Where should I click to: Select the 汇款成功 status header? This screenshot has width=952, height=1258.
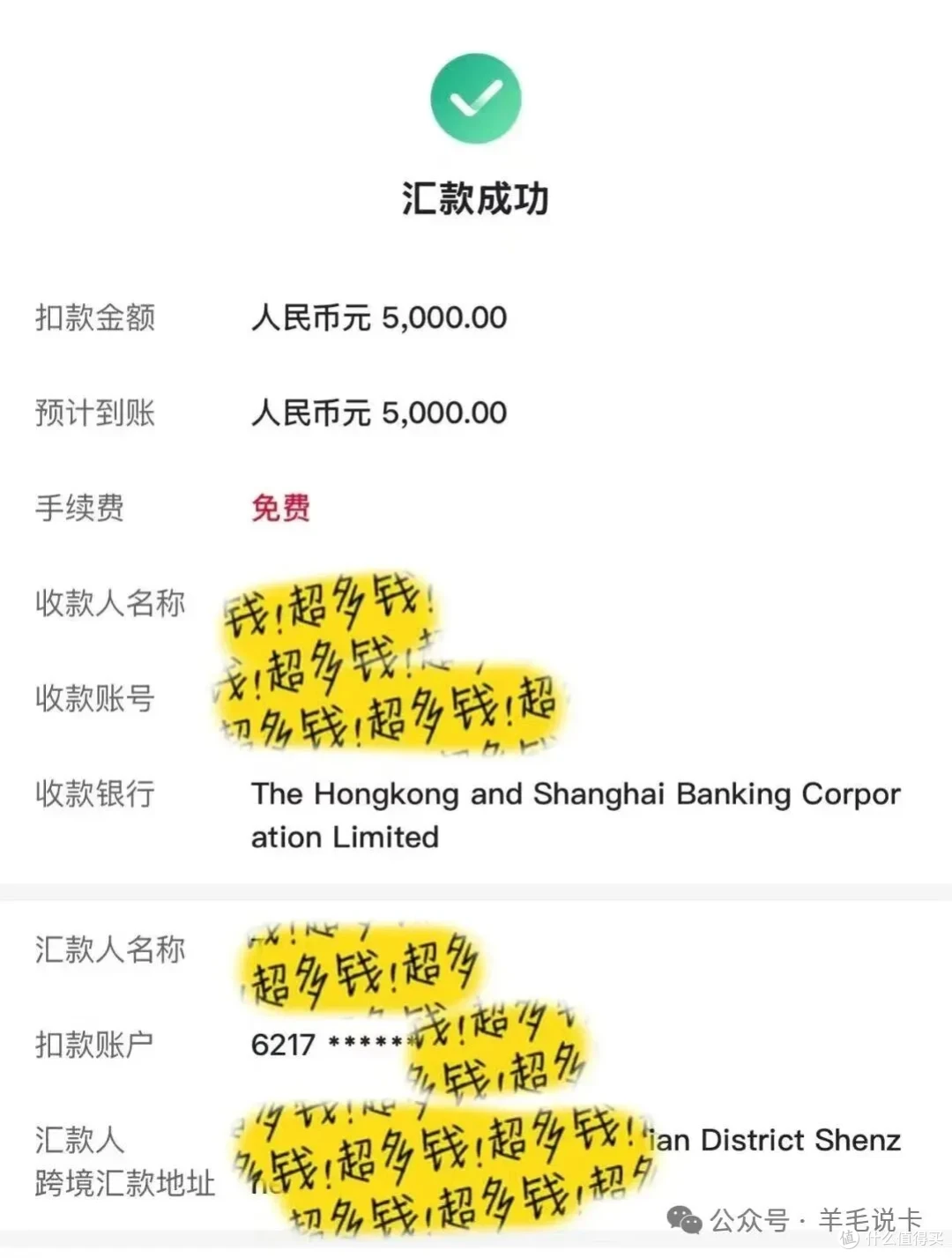[x=476, y=196]
